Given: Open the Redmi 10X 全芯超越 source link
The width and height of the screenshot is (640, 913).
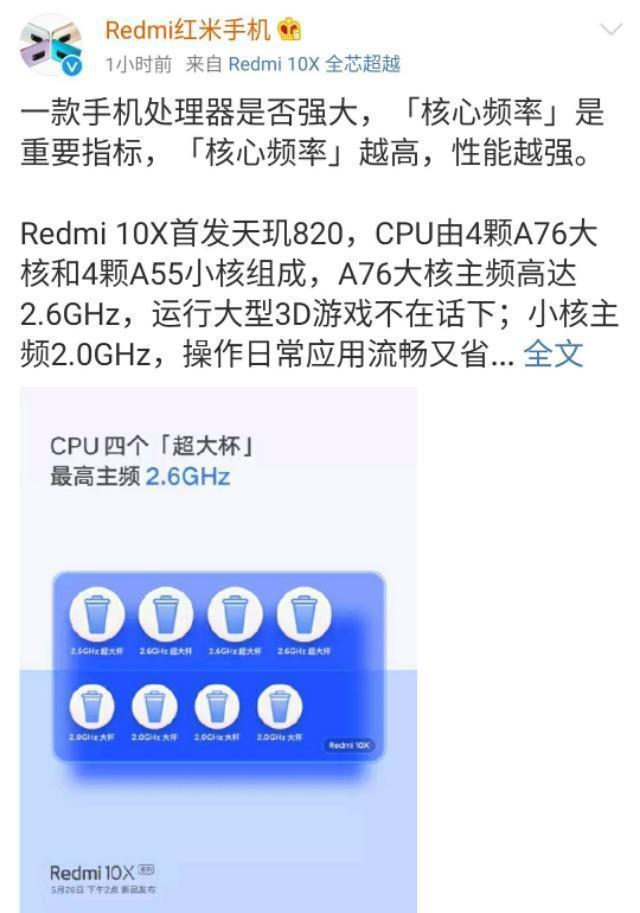Looking at the screenshot, I should tap(314, 64).
